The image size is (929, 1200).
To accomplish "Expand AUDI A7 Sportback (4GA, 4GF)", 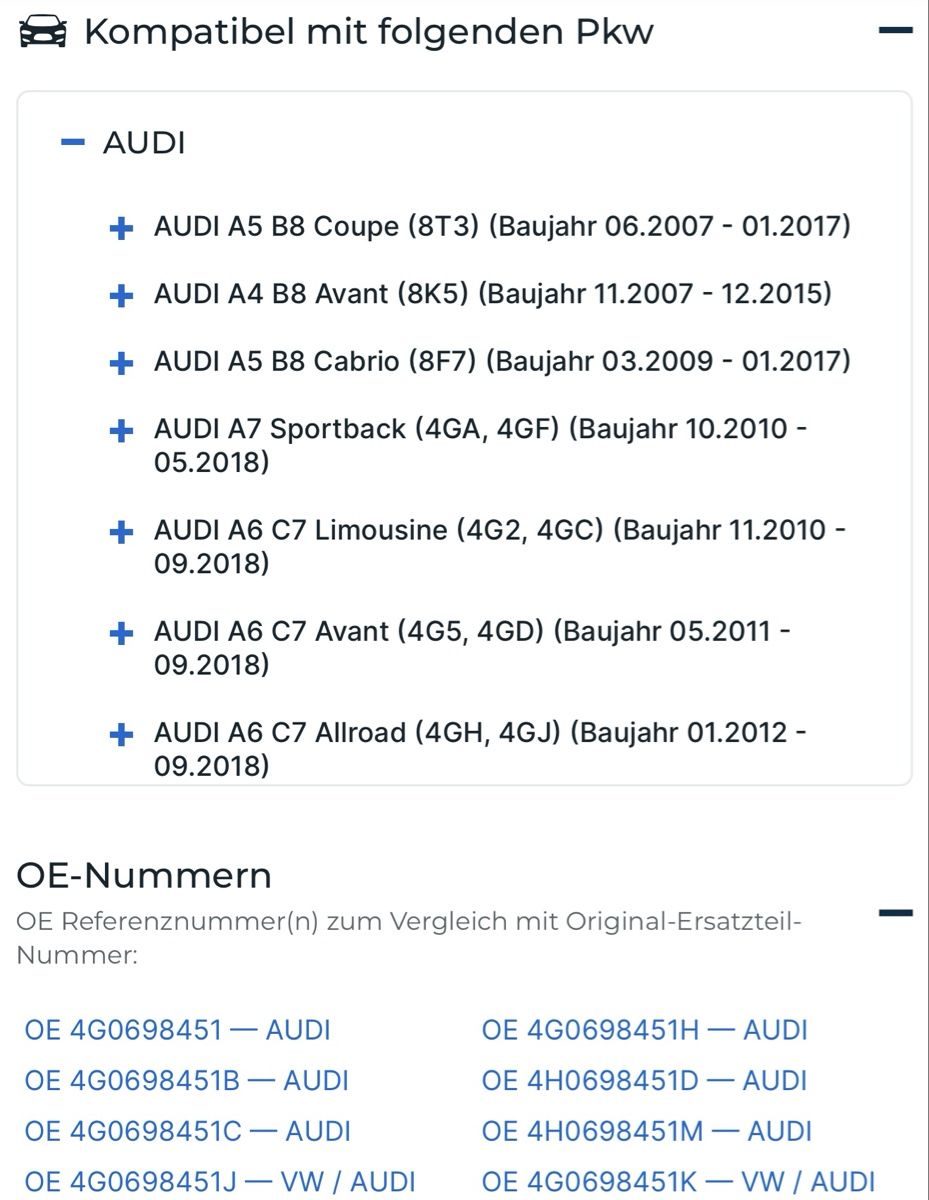I will (x=121, y=431).
